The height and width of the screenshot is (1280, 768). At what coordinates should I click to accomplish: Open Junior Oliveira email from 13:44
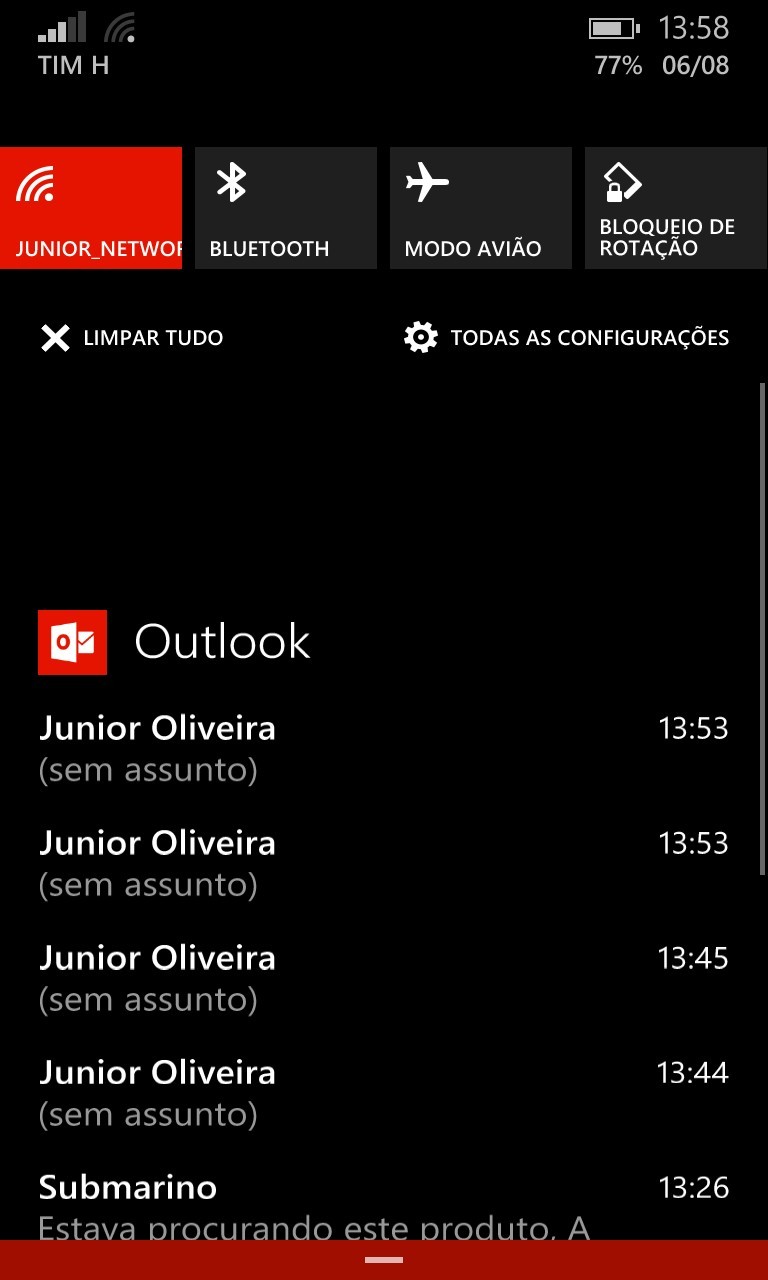(383, 1093)
